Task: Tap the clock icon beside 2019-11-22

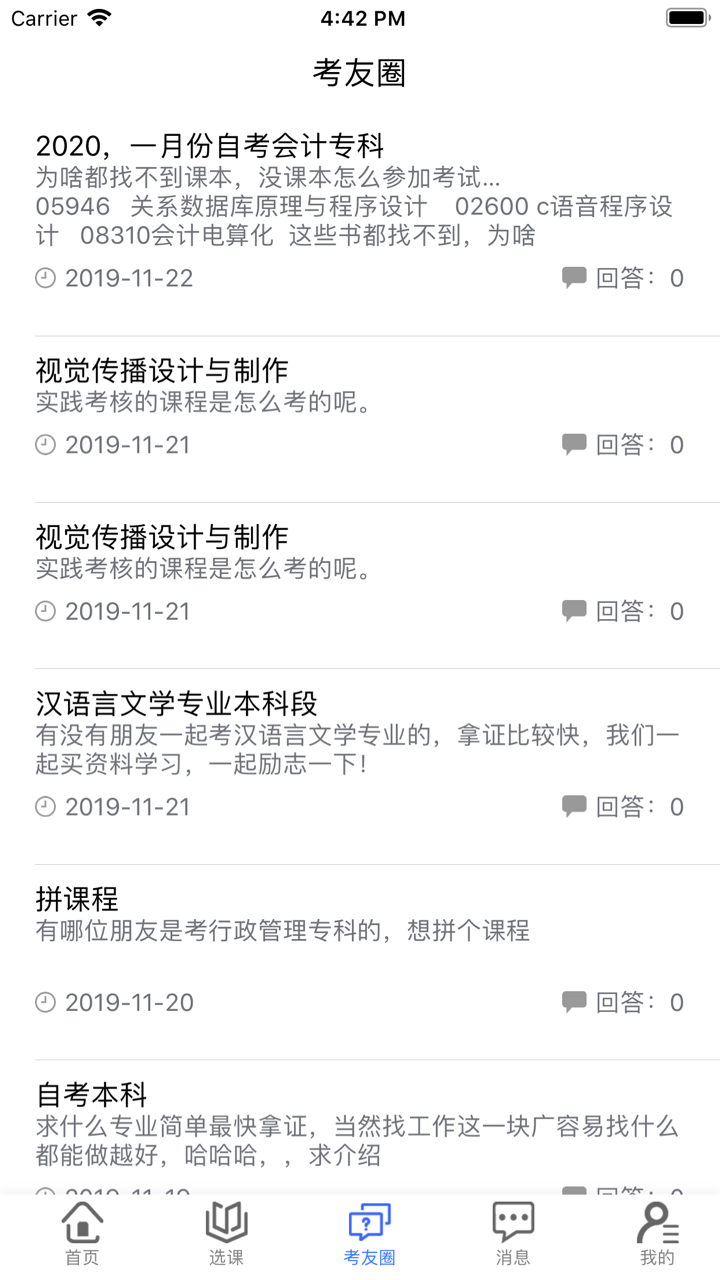Action: point(45,278)
